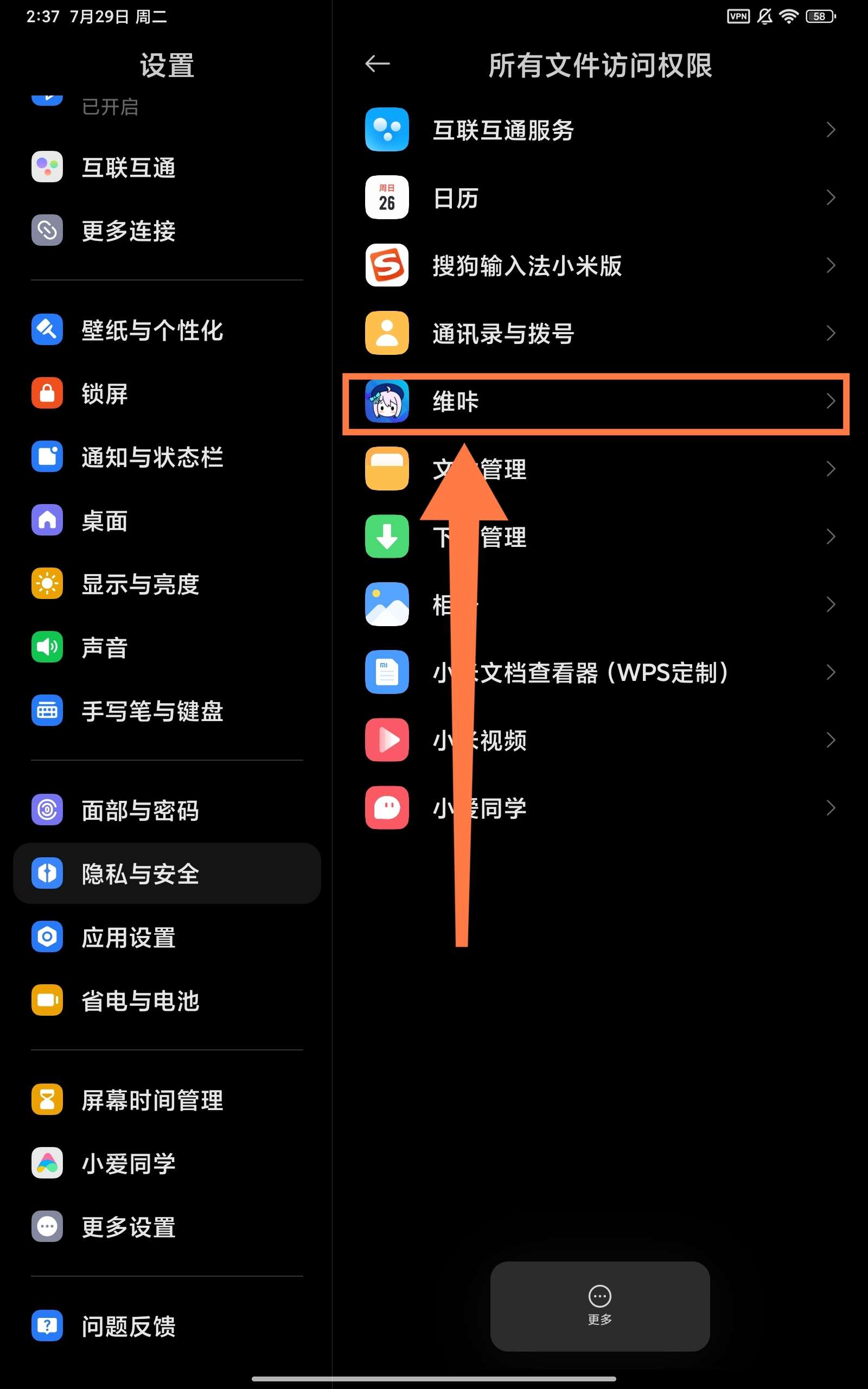Image resolution: width=868 pixels, height=1389 pixels.
Task: Open 显示与亮度 settings
Action: click(x=141, y=584)
